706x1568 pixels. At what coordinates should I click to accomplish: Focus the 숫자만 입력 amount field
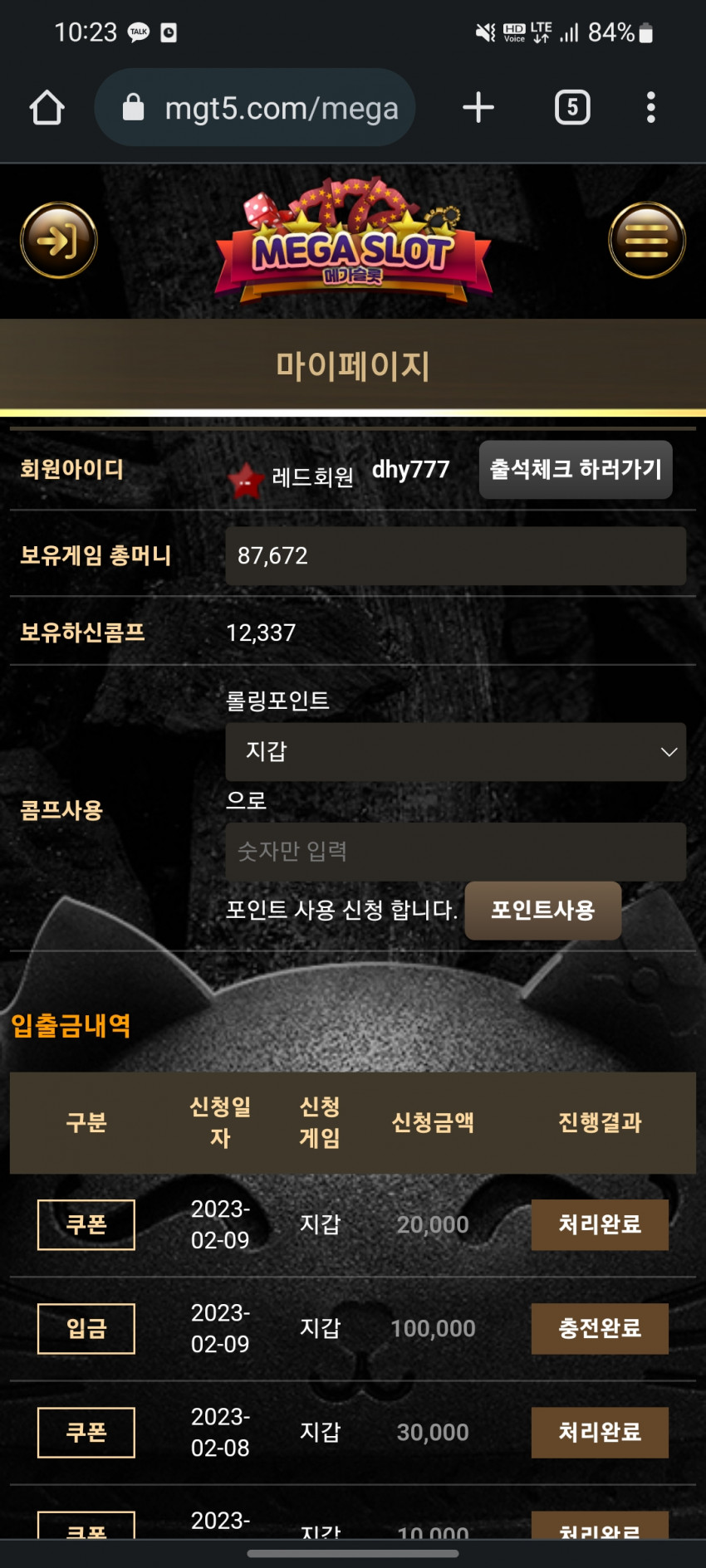coord(455,852)
